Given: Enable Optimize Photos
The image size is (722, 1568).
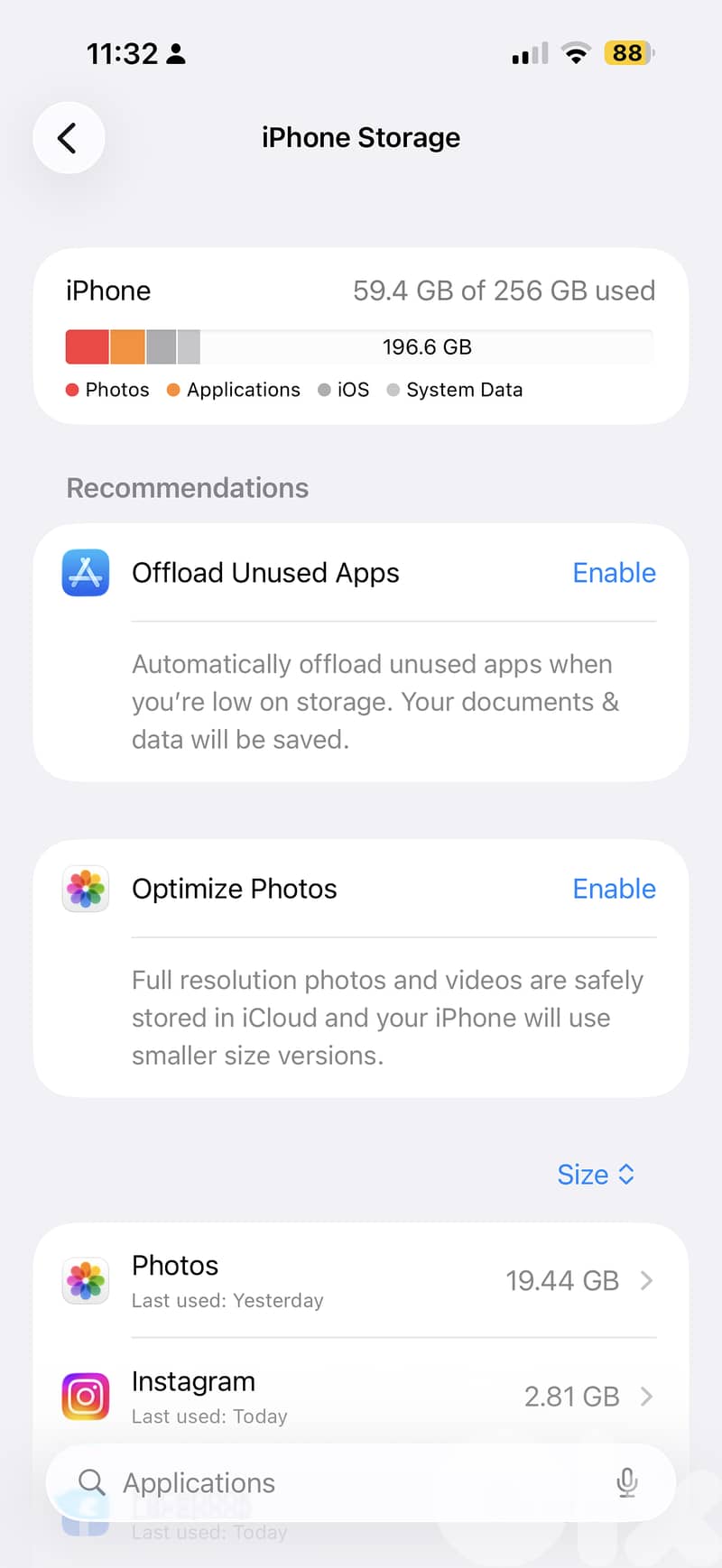Looking at the screenshot, I should pyautogui.click(x=614, y=889).
